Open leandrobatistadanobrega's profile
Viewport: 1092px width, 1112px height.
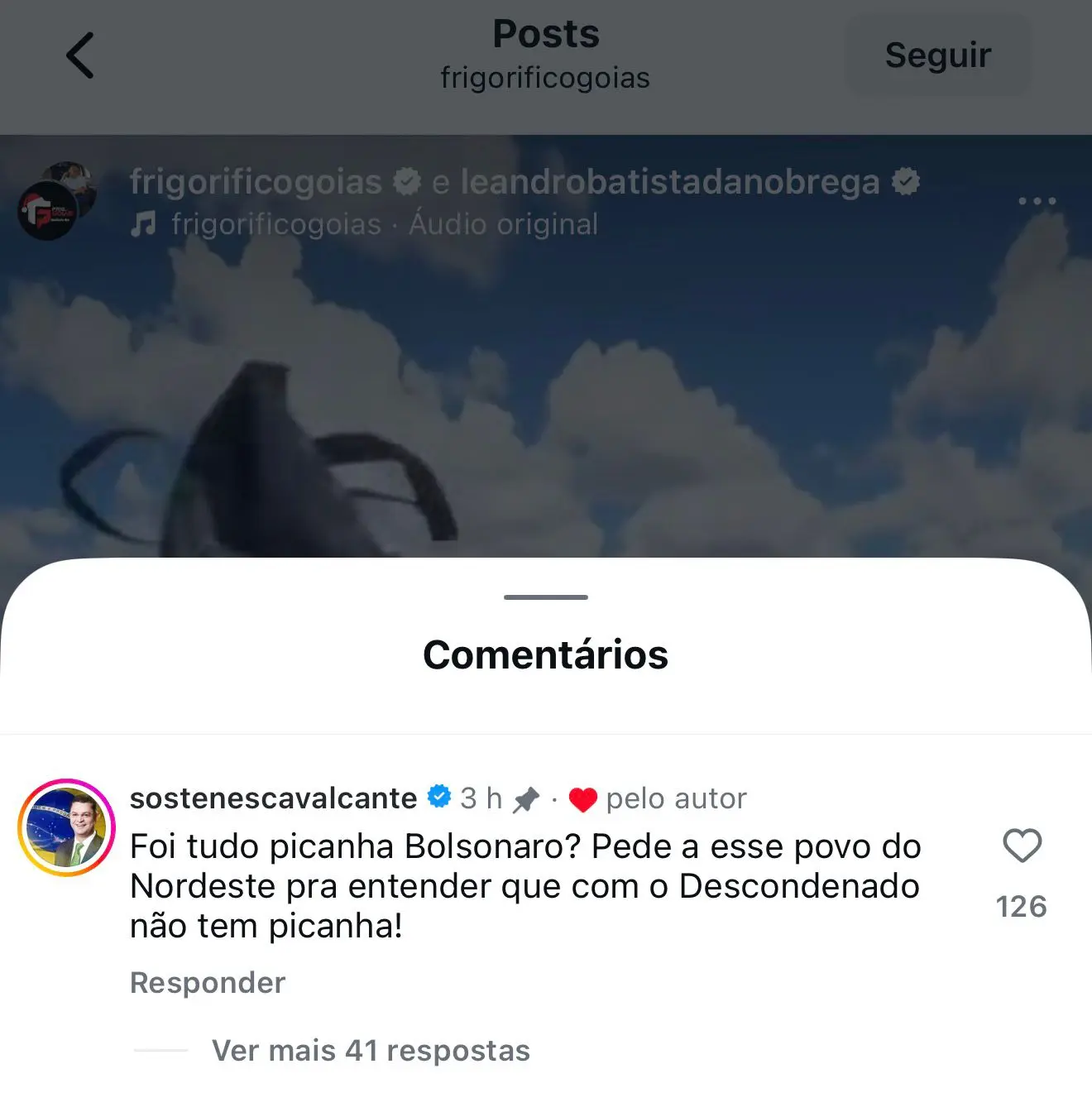(669, 181)
